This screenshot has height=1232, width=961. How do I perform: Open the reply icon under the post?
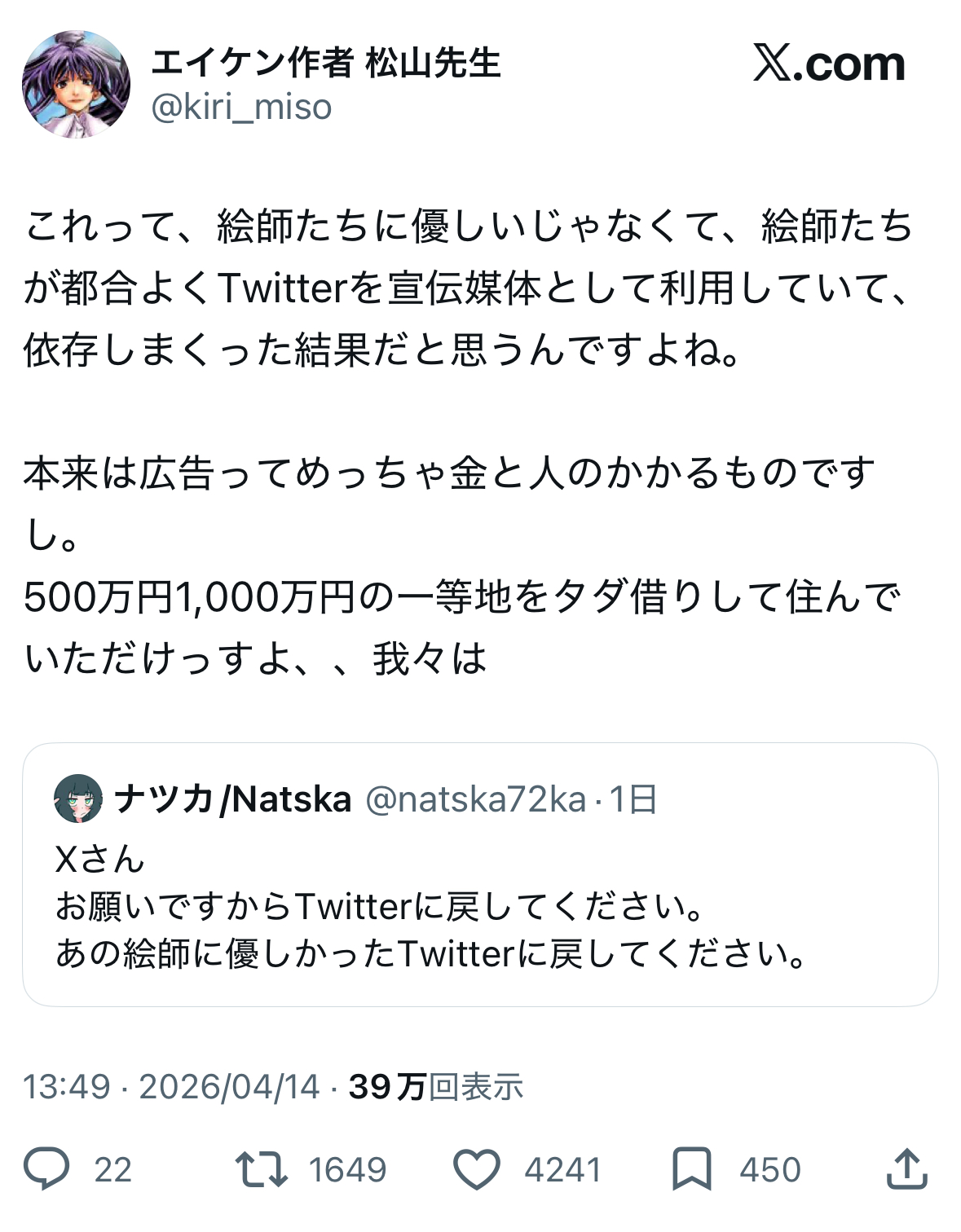tap(46, 1169)
